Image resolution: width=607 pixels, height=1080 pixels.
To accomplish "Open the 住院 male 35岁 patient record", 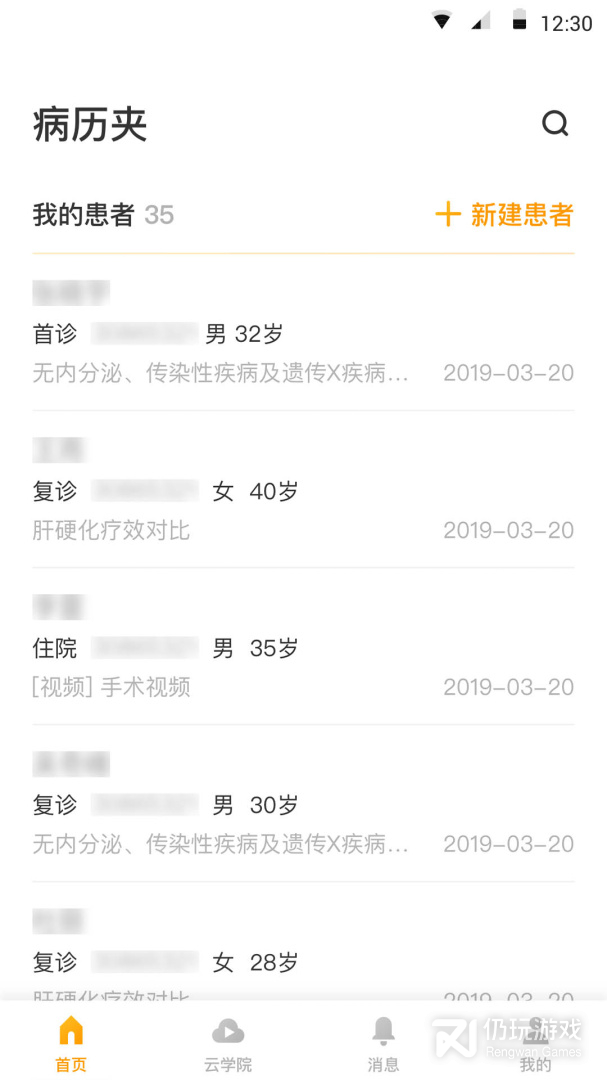I will tap(303, 648).
